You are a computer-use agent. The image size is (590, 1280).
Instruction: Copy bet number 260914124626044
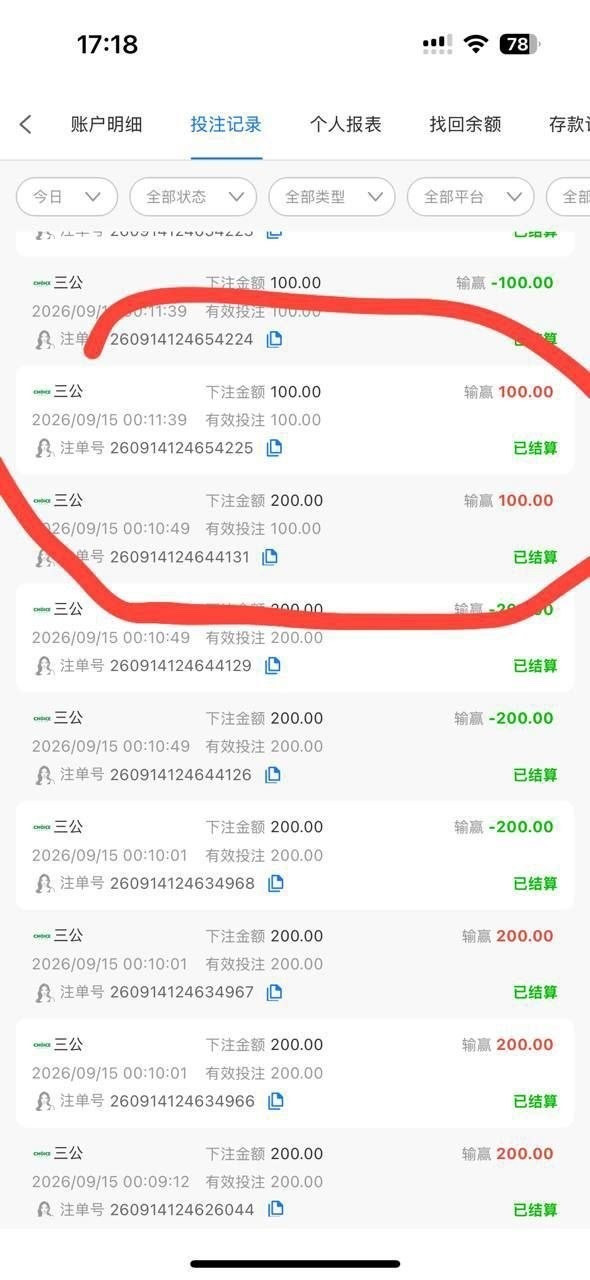click(276, 1209)
